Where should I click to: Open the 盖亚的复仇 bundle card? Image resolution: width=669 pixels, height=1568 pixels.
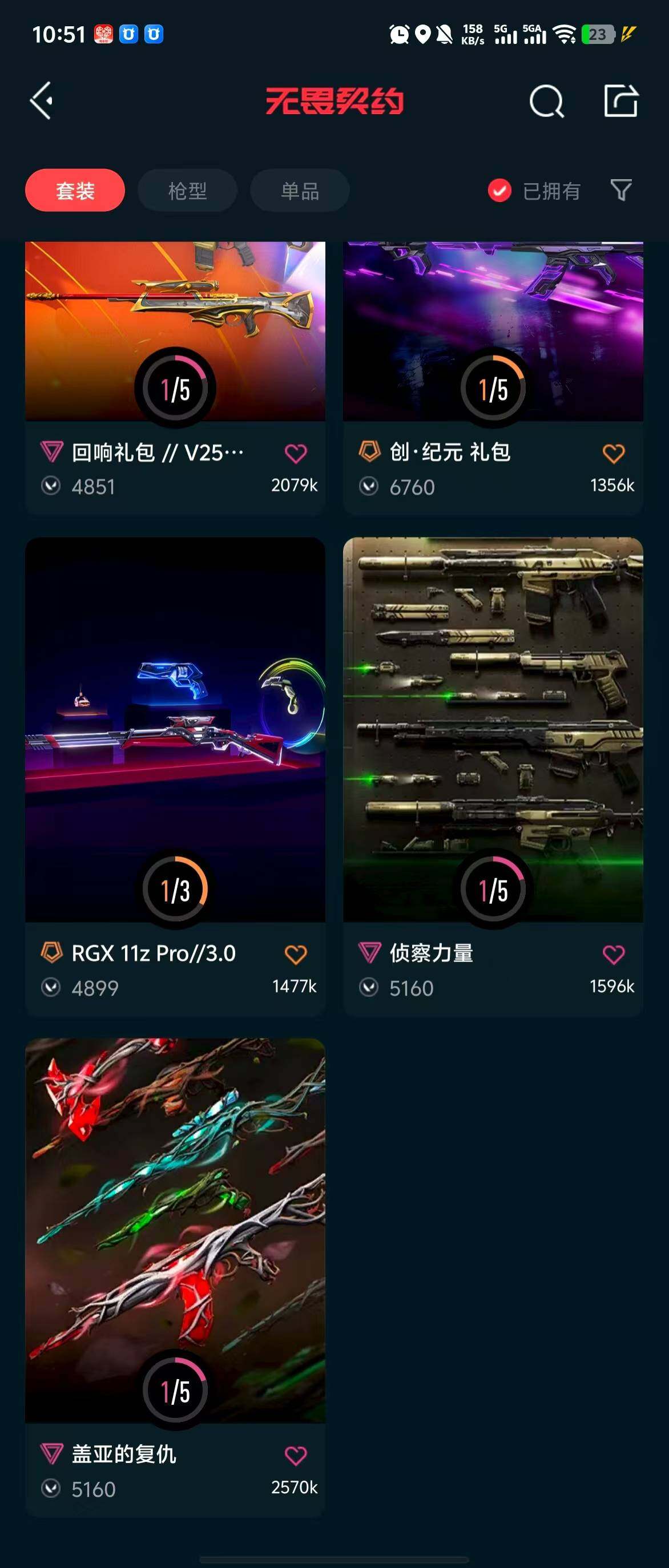click(x=175, y=1230)
